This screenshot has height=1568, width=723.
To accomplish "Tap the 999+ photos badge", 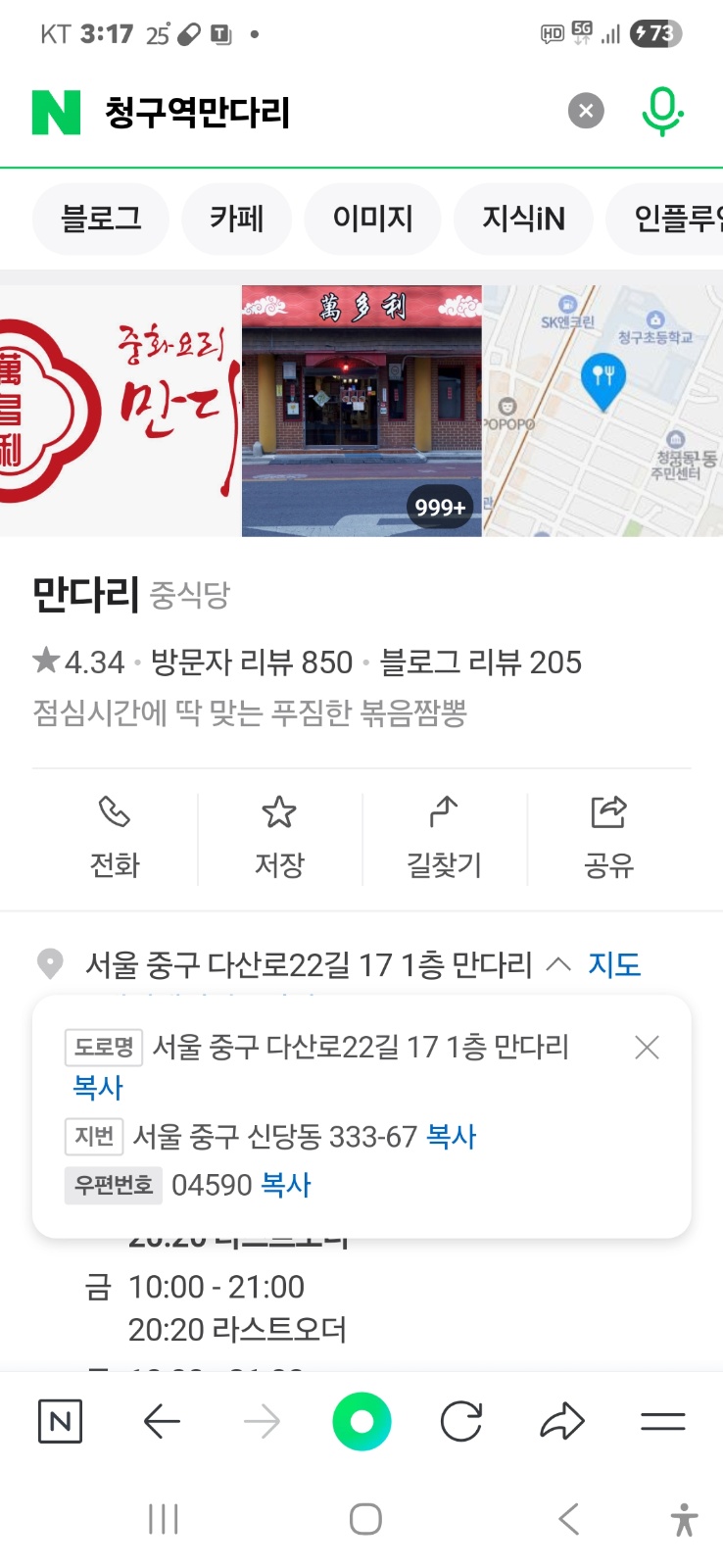I will 438,507.
